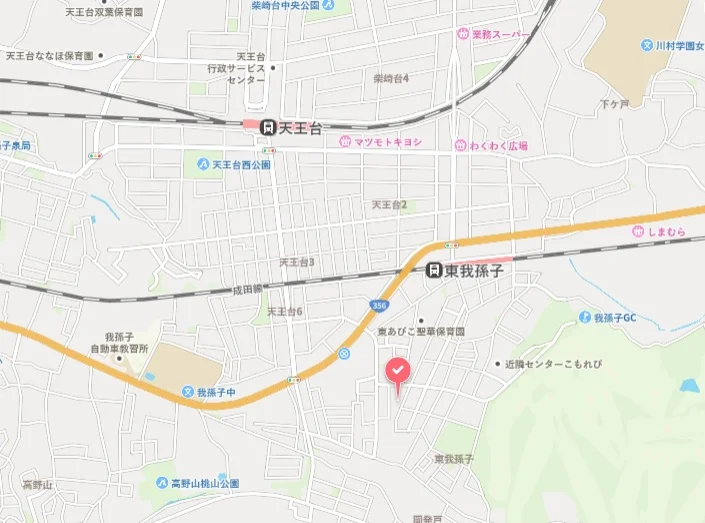The image size is (705, 523).
Task: Tap the red checkmark location pin
Action: tap(397, 372)
